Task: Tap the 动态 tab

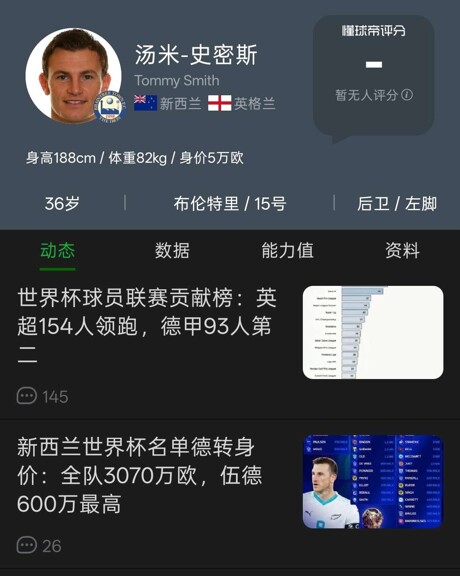Action: (x=58, y=251)
